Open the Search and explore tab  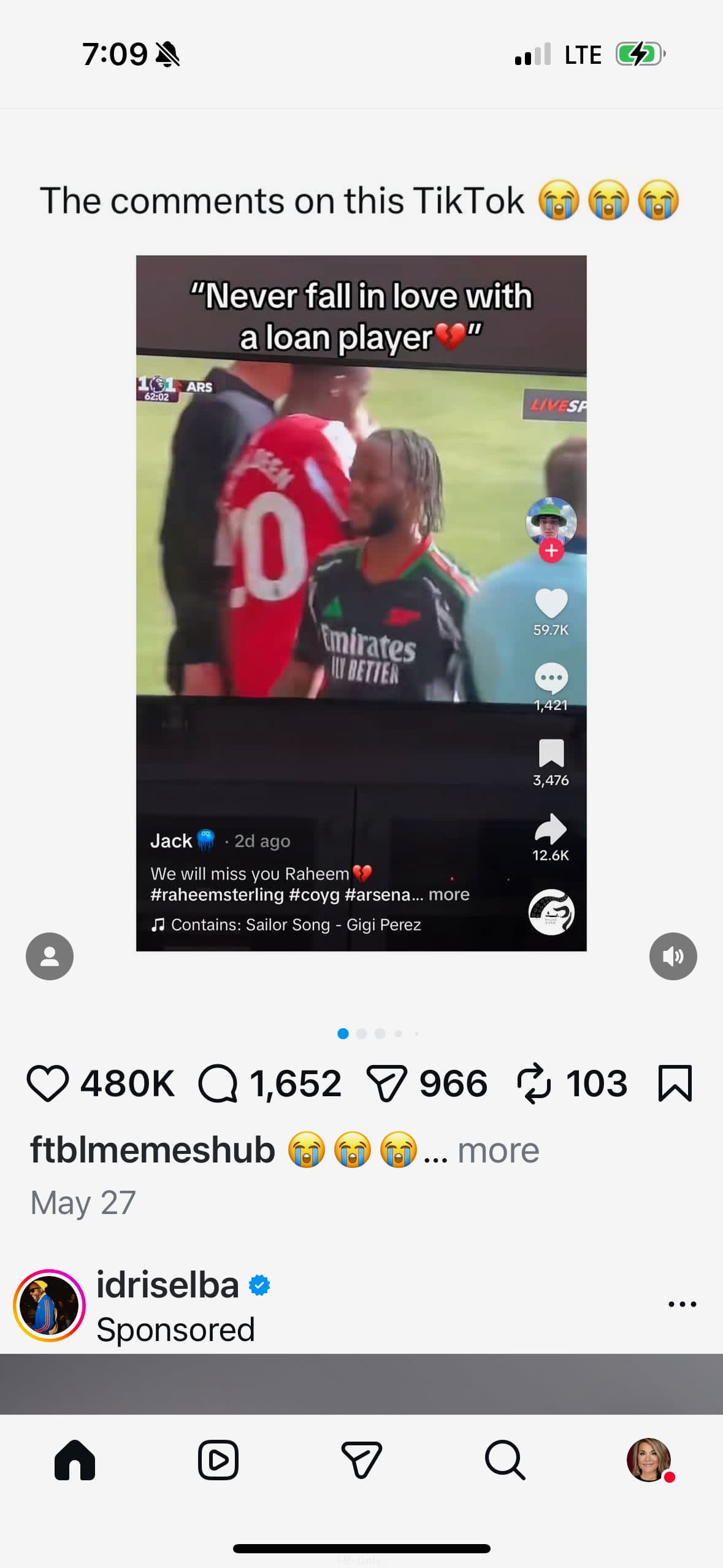(505, 1460)
